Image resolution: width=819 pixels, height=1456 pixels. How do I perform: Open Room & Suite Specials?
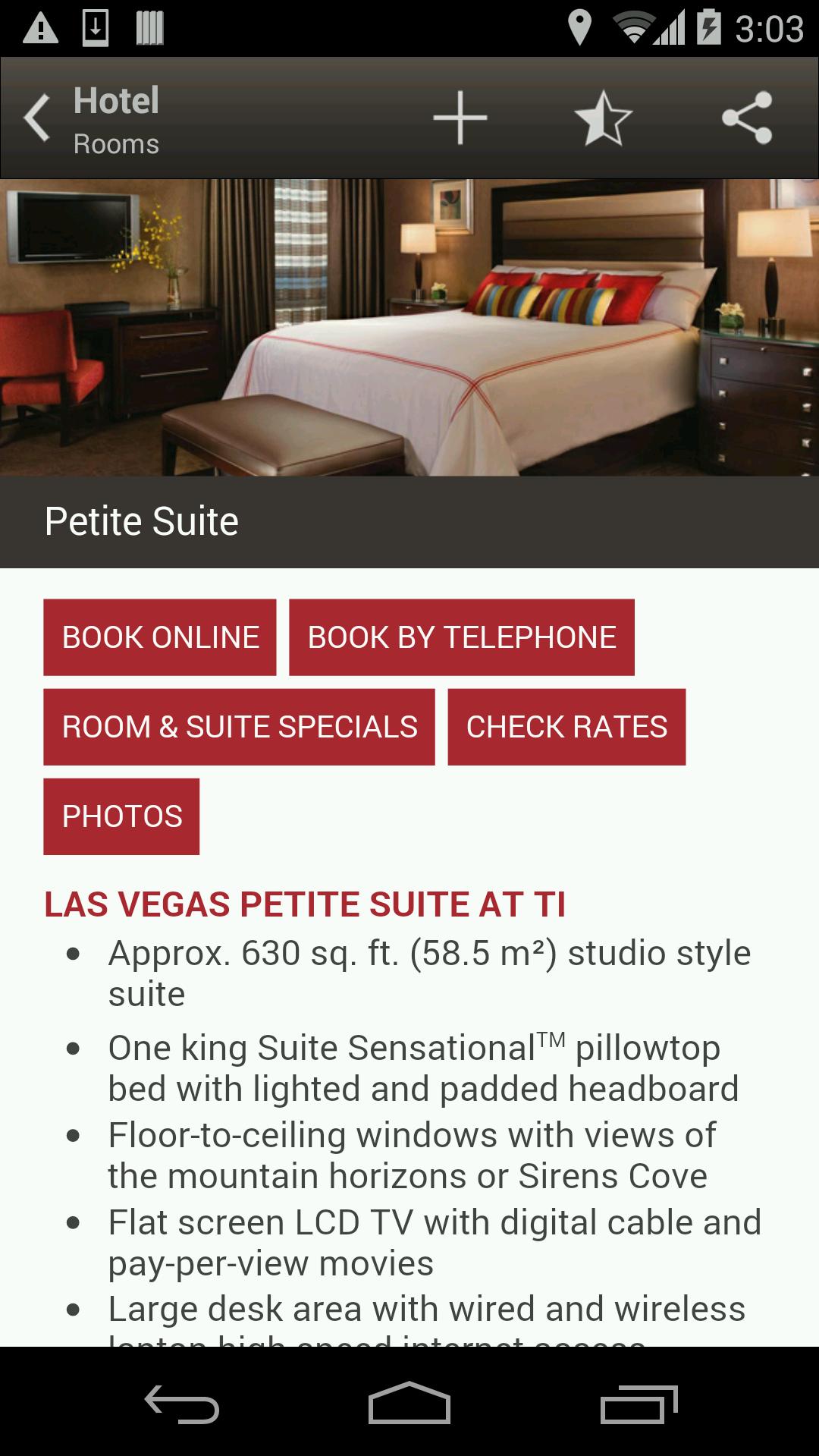pyautogui.click(x=239, y=727)
